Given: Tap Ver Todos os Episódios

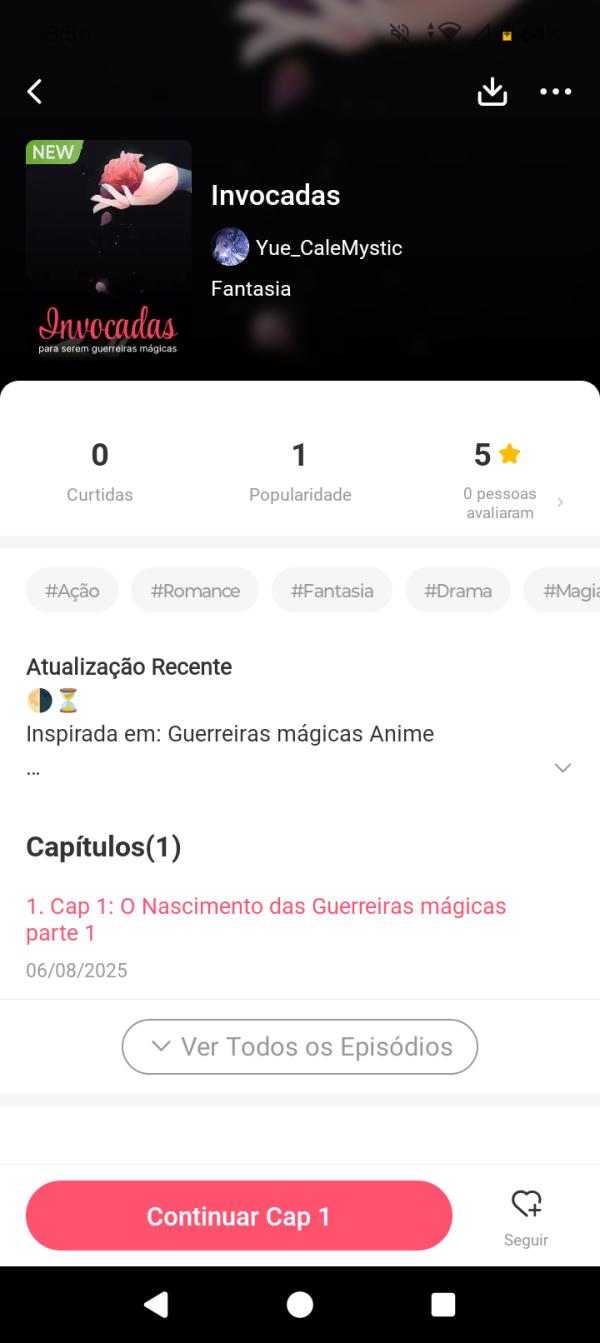Looking at the screenshot, I should (300, 1047).
